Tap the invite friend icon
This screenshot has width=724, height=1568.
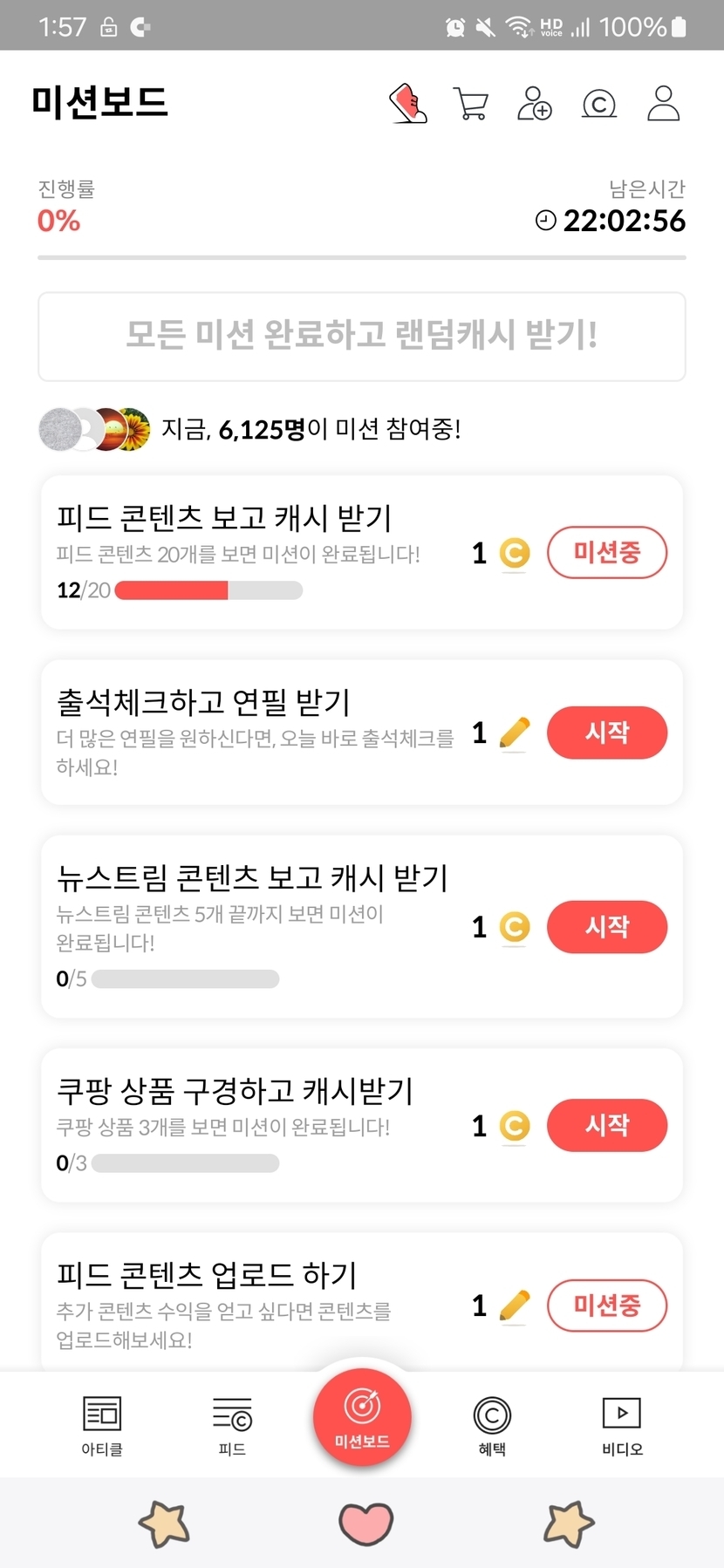pos(535,103)
